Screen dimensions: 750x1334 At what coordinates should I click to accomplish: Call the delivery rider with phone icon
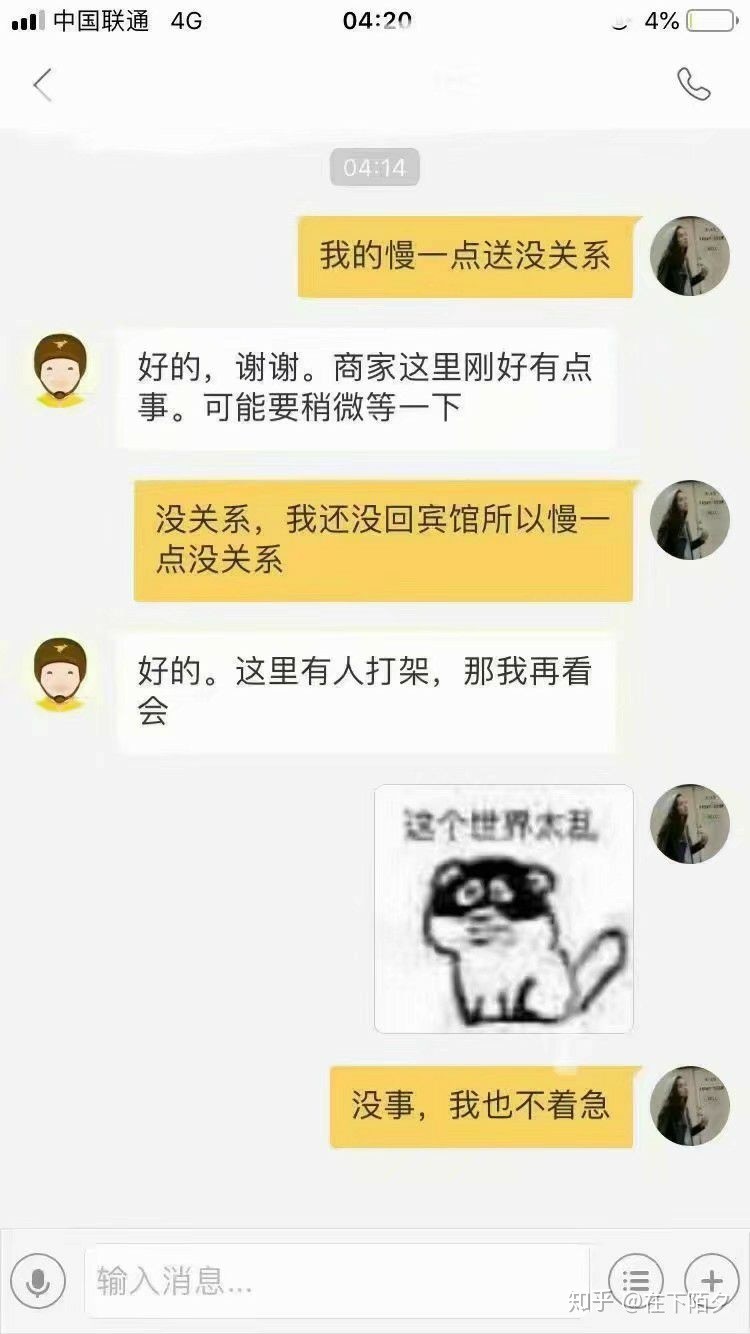[x=694, y=85]
